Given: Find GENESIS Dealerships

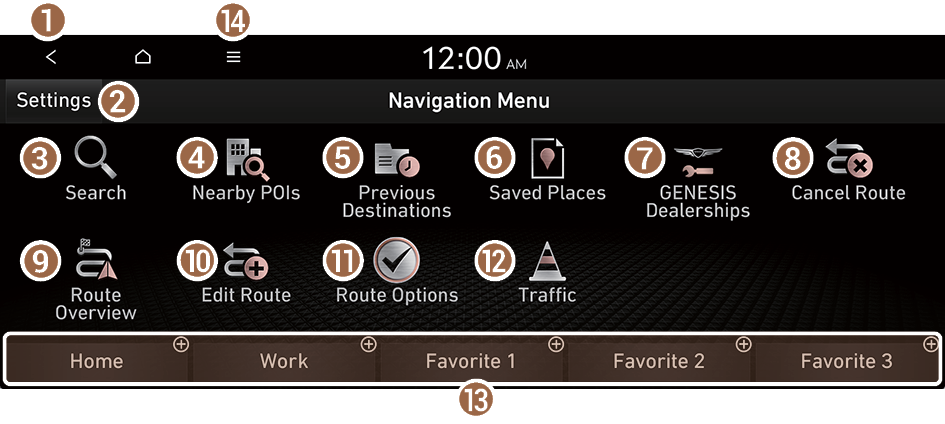Looking at the screenshot, I should pyautogui.click(x=697, y=178).
